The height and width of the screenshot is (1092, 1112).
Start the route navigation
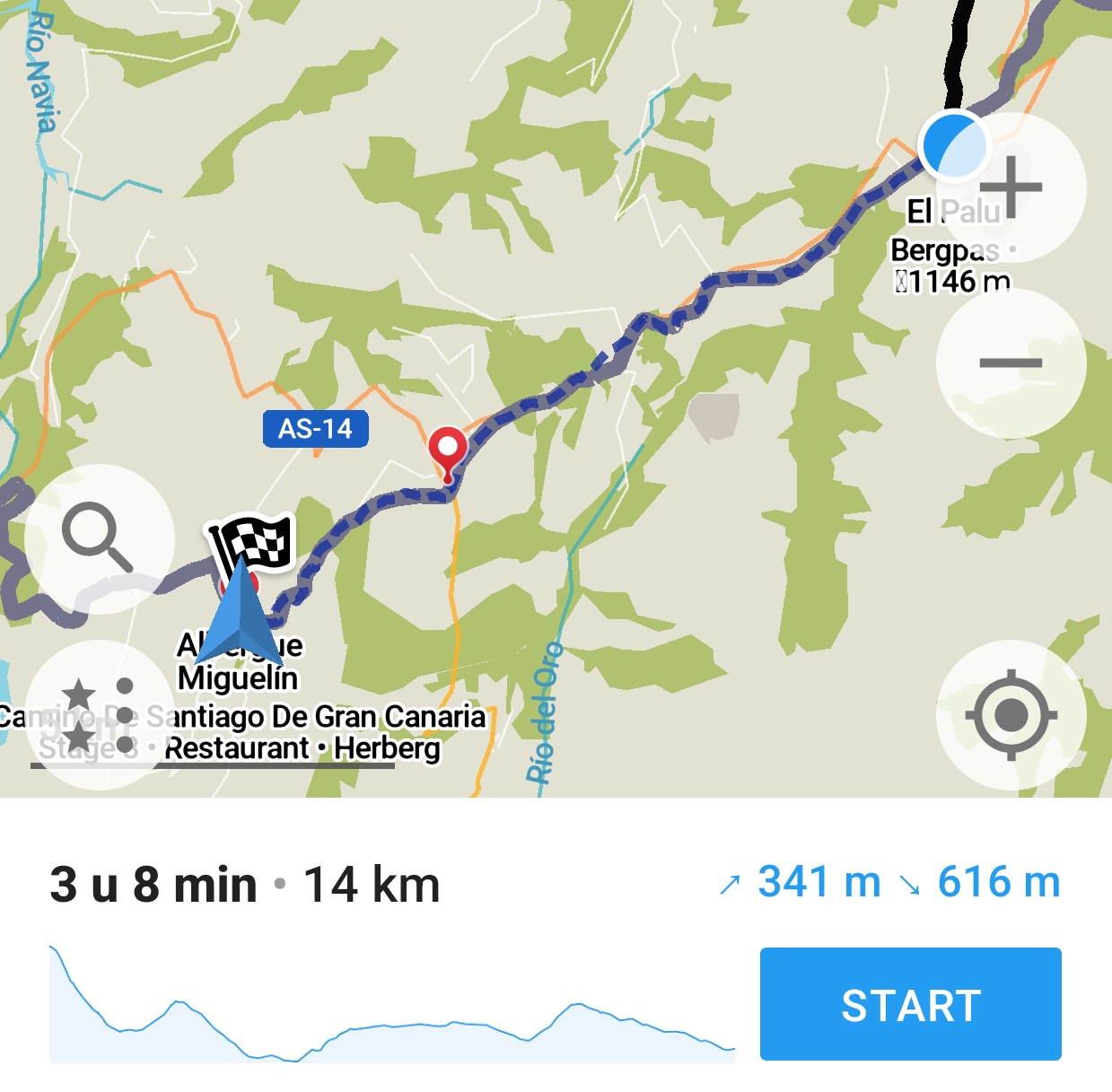click(x=910, y=1004)
